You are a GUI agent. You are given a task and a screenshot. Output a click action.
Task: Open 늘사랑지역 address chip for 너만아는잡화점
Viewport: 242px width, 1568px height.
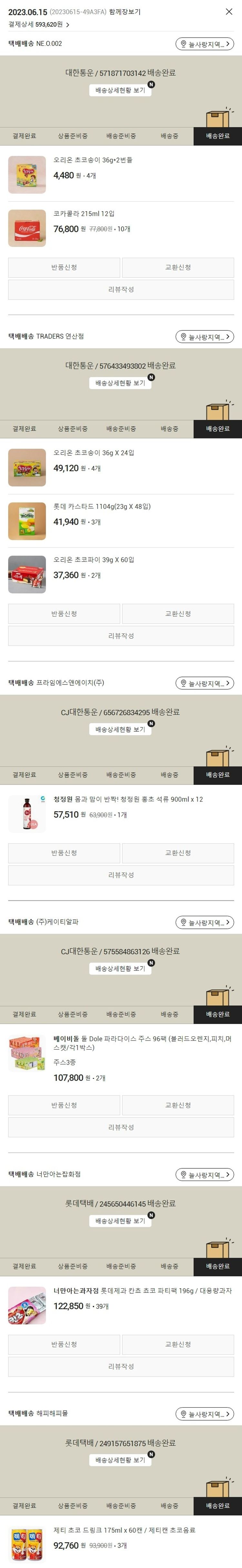pyautogui.click(x=205, y=1174)
